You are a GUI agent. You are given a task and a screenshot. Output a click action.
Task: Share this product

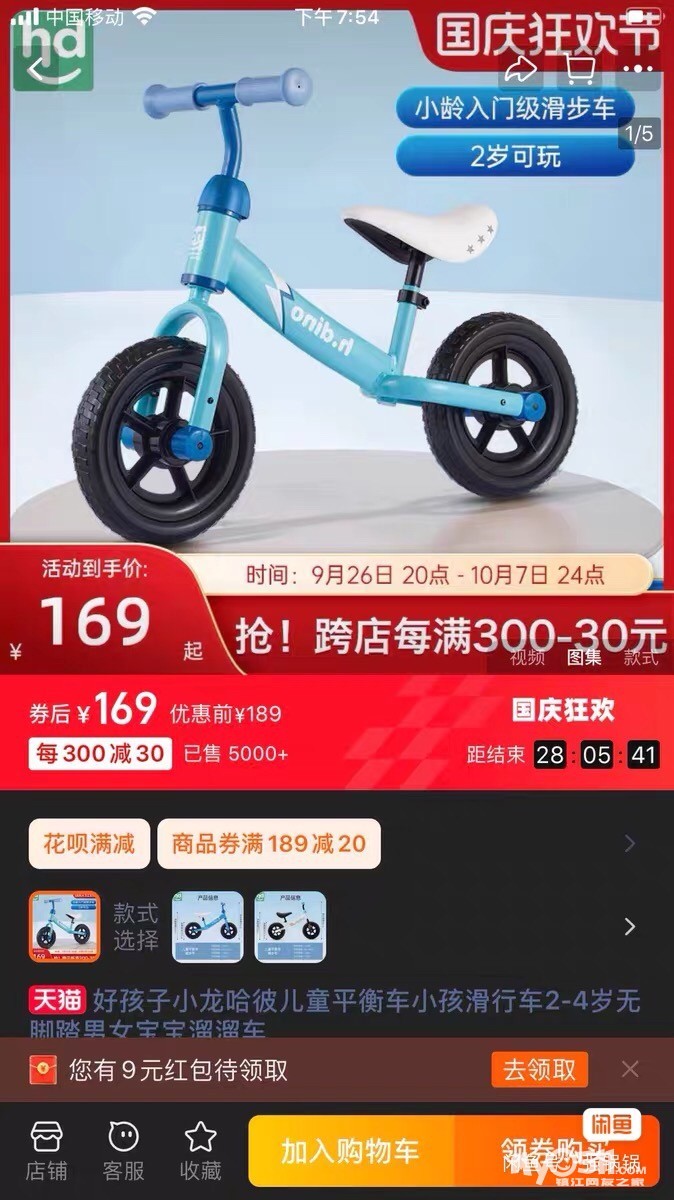click(x=521, y=69)
